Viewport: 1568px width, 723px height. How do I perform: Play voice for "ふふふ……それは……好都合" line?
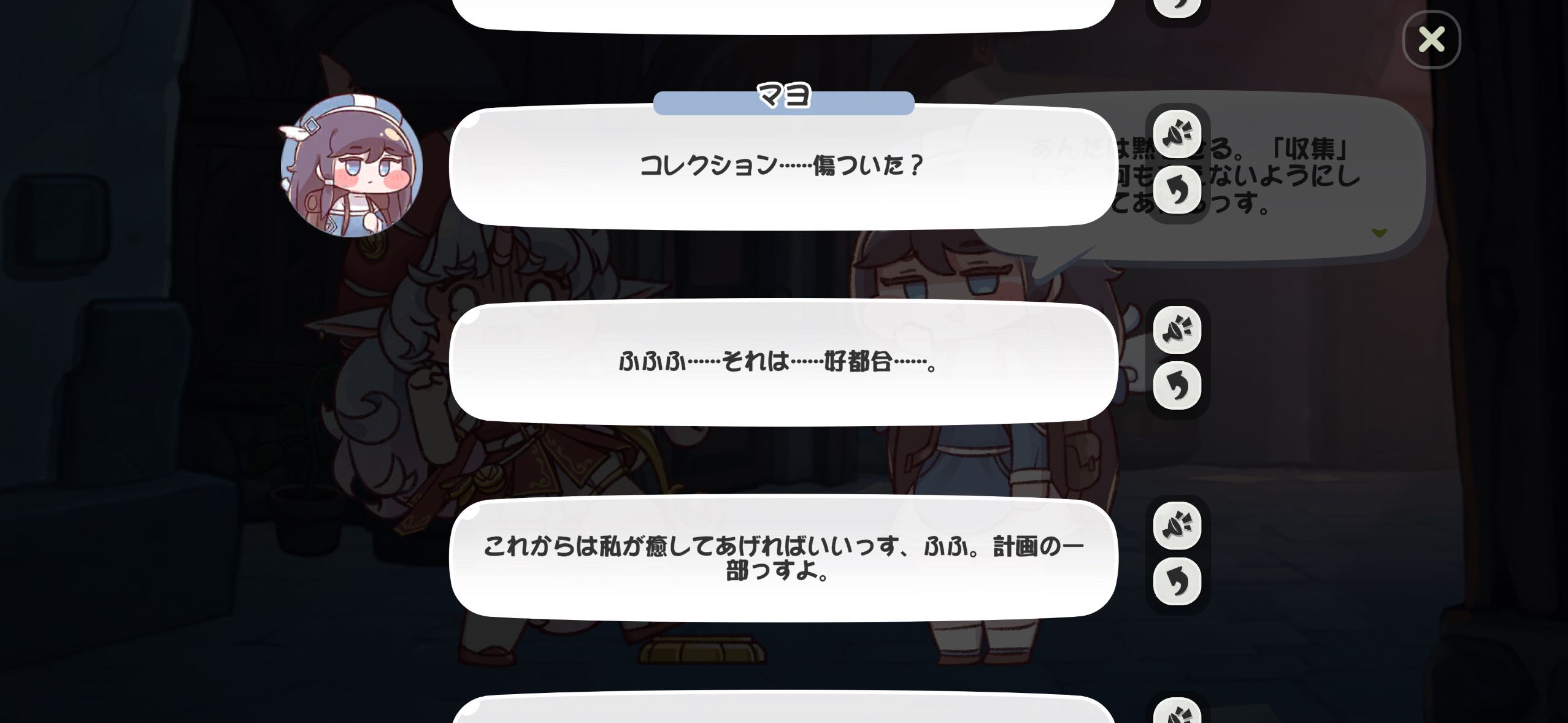(1177, 330)
